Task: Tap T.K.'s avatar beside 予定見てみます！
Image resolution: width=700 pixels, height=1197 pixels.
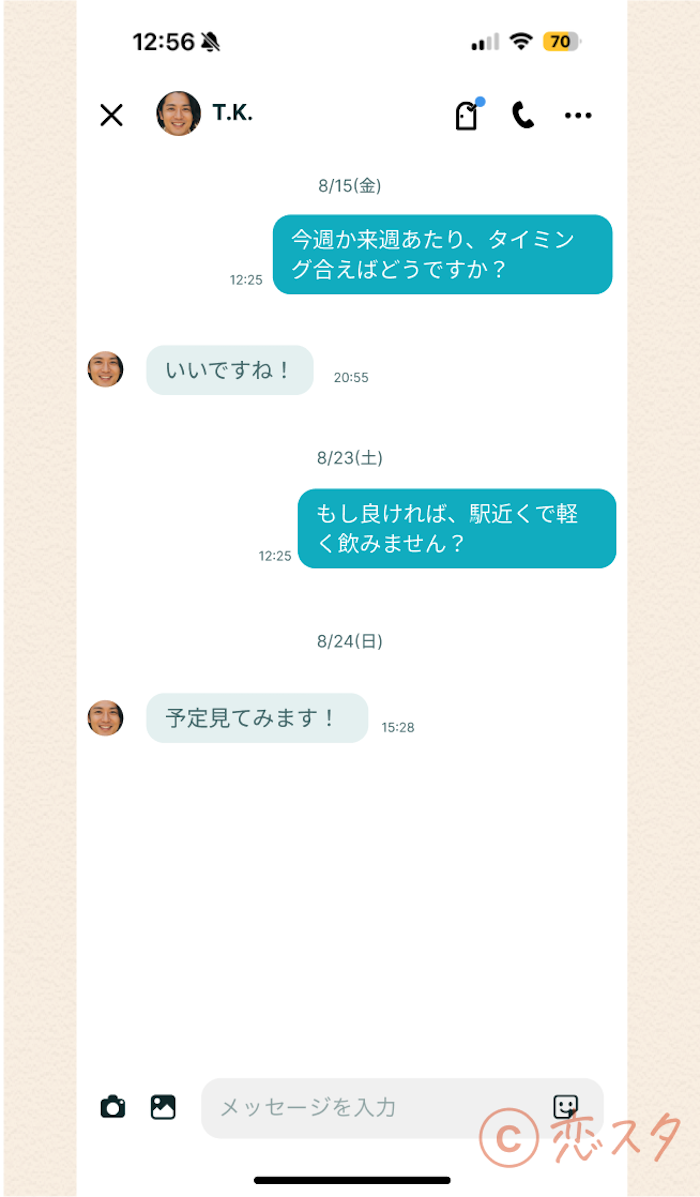Action: 106,718
